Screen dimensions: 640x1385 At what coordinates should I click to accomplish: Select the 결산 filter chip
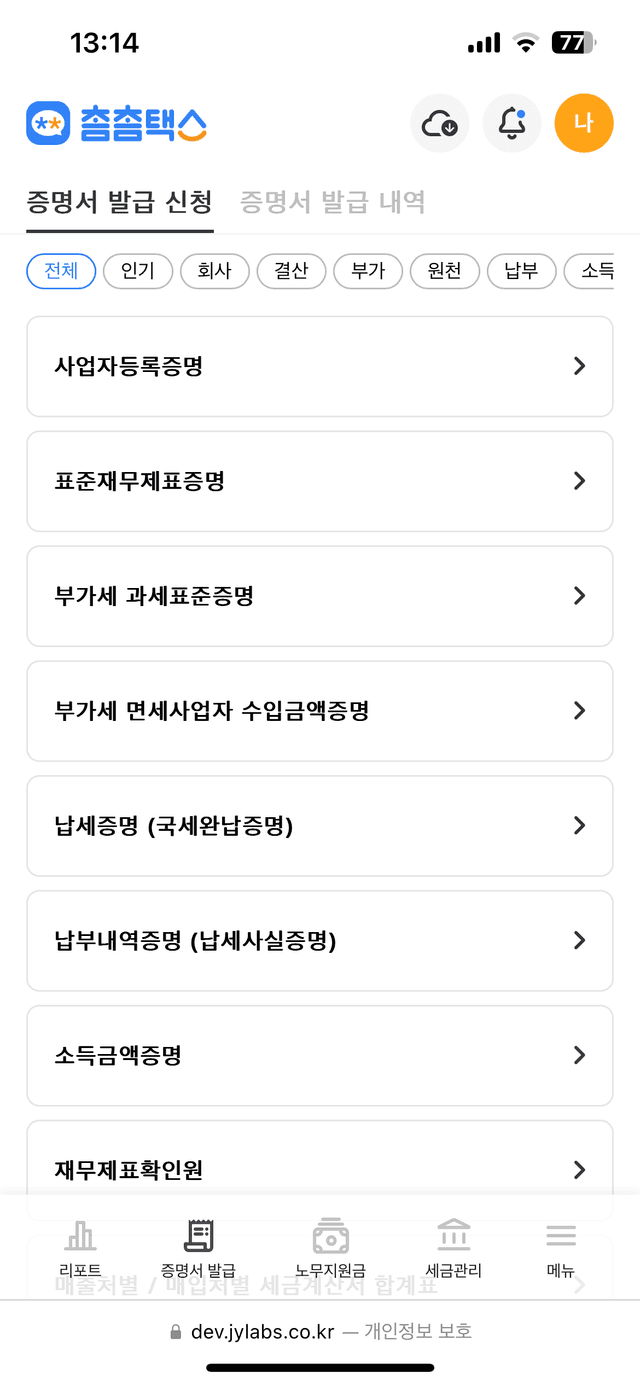291,271
